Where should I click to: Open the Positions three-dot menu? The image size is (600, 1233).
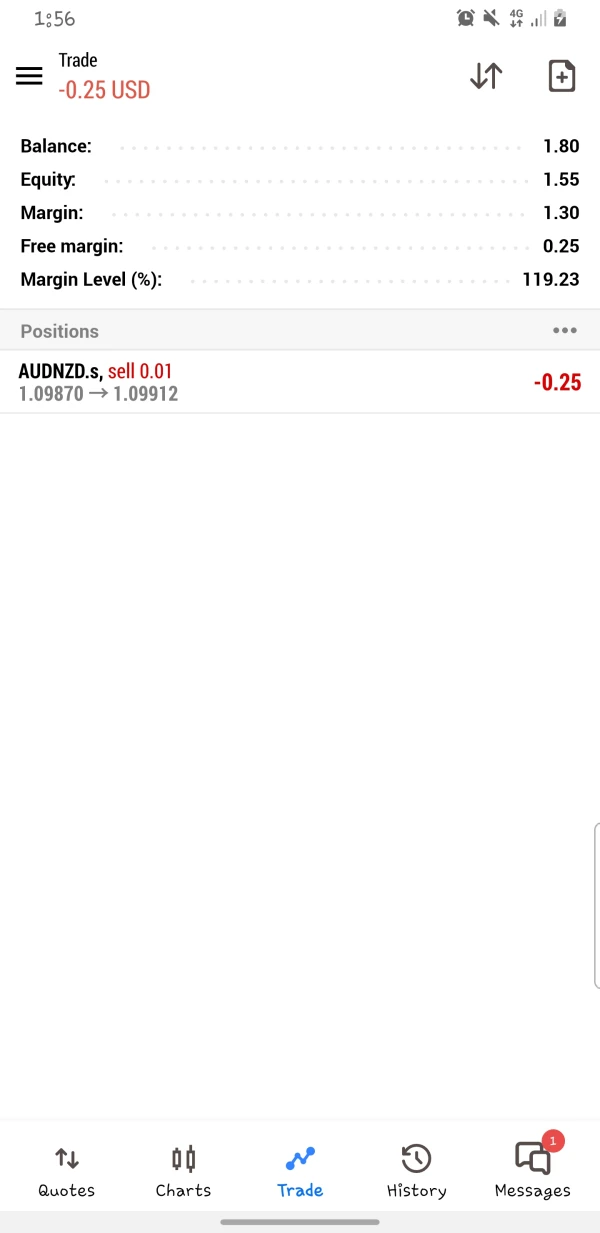[x=564, y=331]
